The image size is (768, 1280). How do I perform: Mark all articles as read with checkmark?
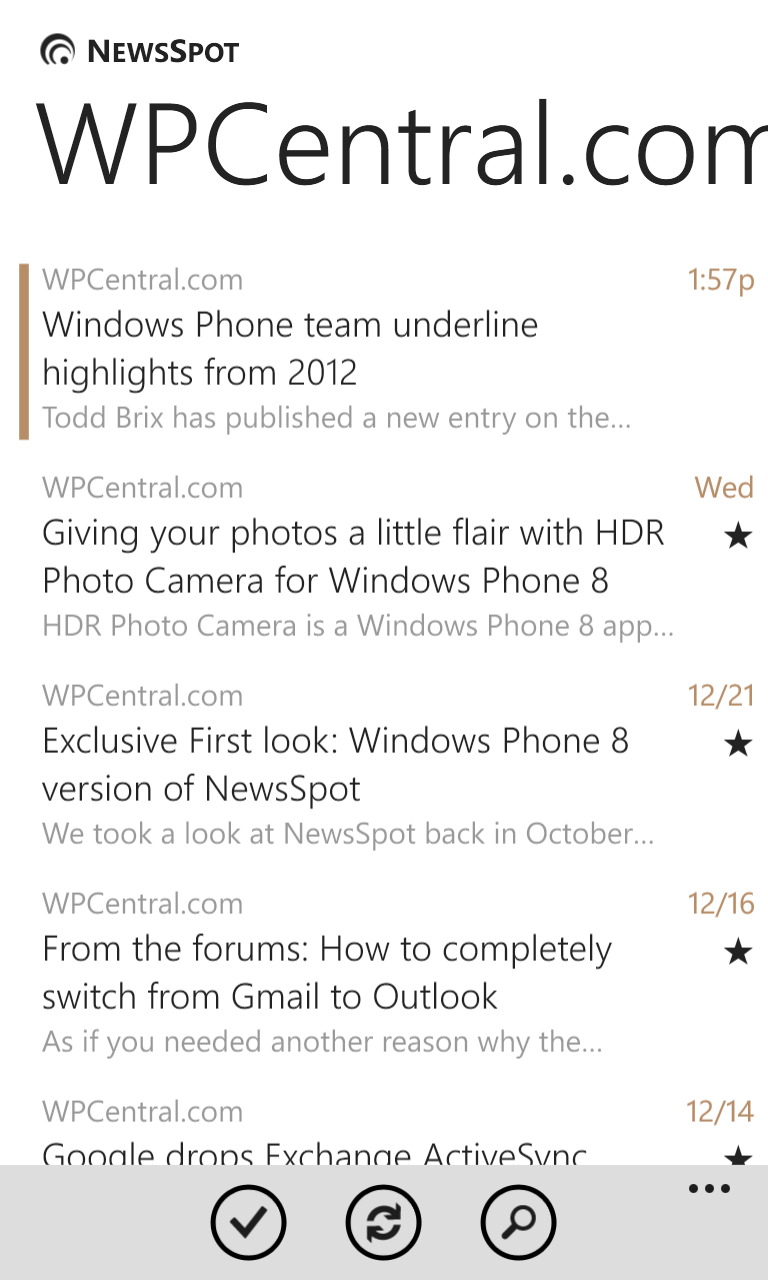coord(248,1222)
